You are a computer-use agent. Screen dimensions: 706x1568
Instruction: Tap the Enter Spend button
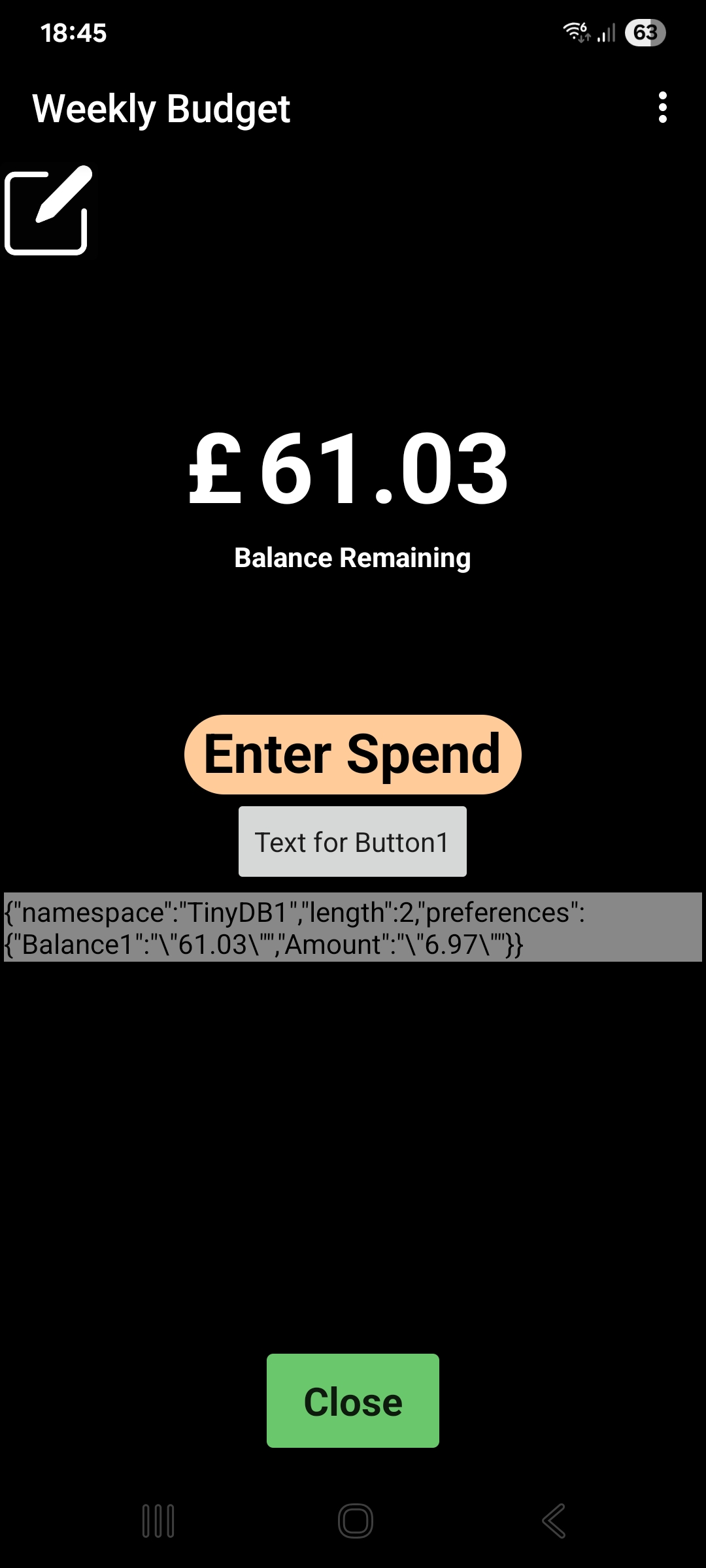(353, 755)
